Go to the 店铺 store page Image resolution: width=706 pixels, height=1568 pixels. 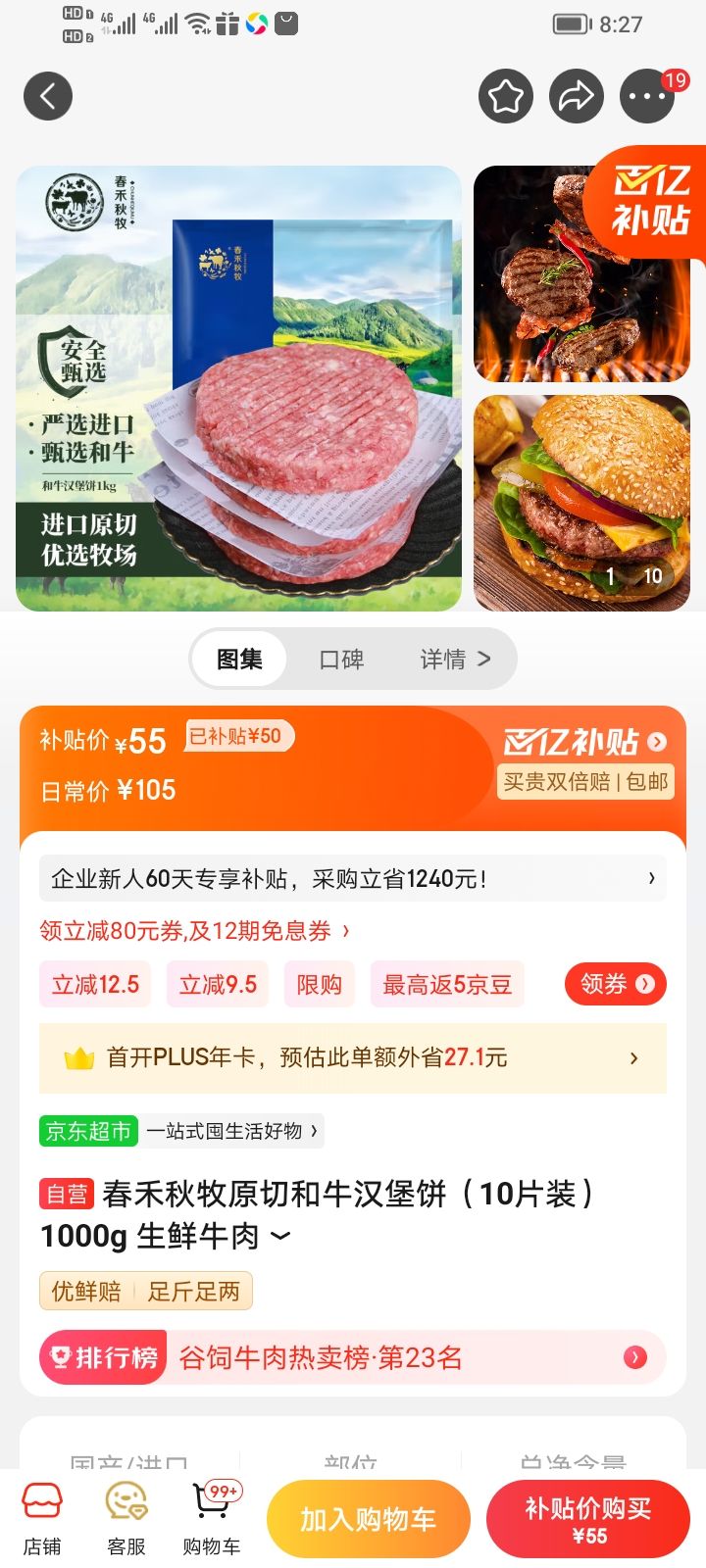coord(42,1521)
